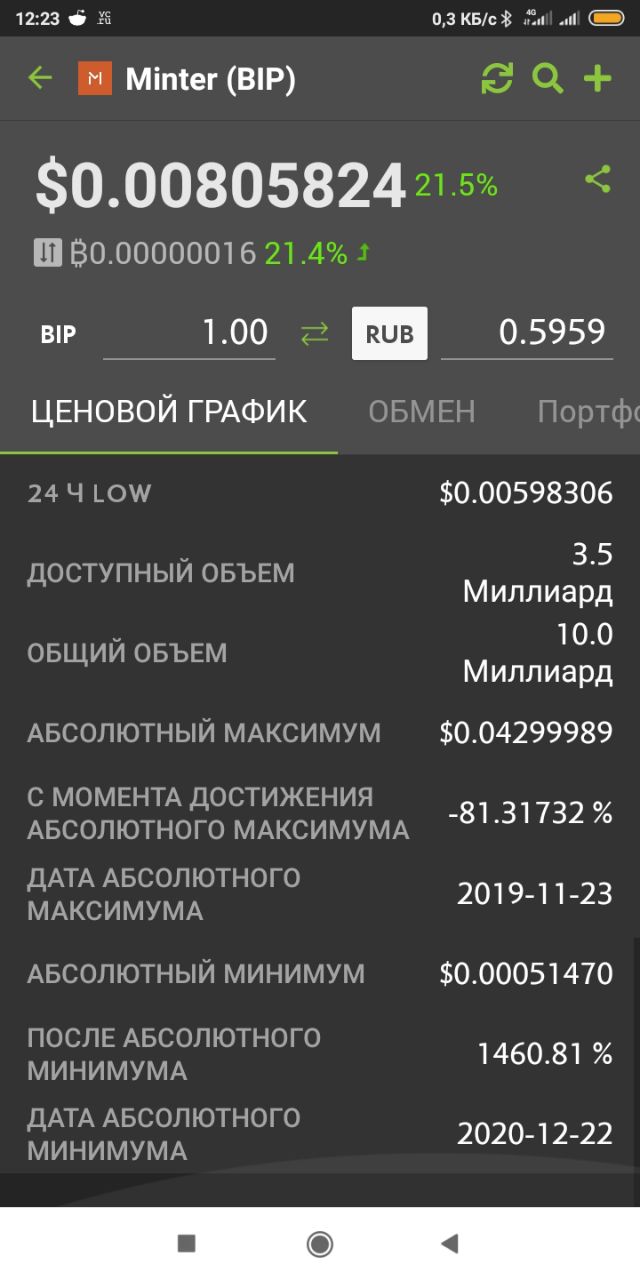This screenshot has width=640, height=1280.
Task: Open the search magnifier
Action: [x=548, y=78]
